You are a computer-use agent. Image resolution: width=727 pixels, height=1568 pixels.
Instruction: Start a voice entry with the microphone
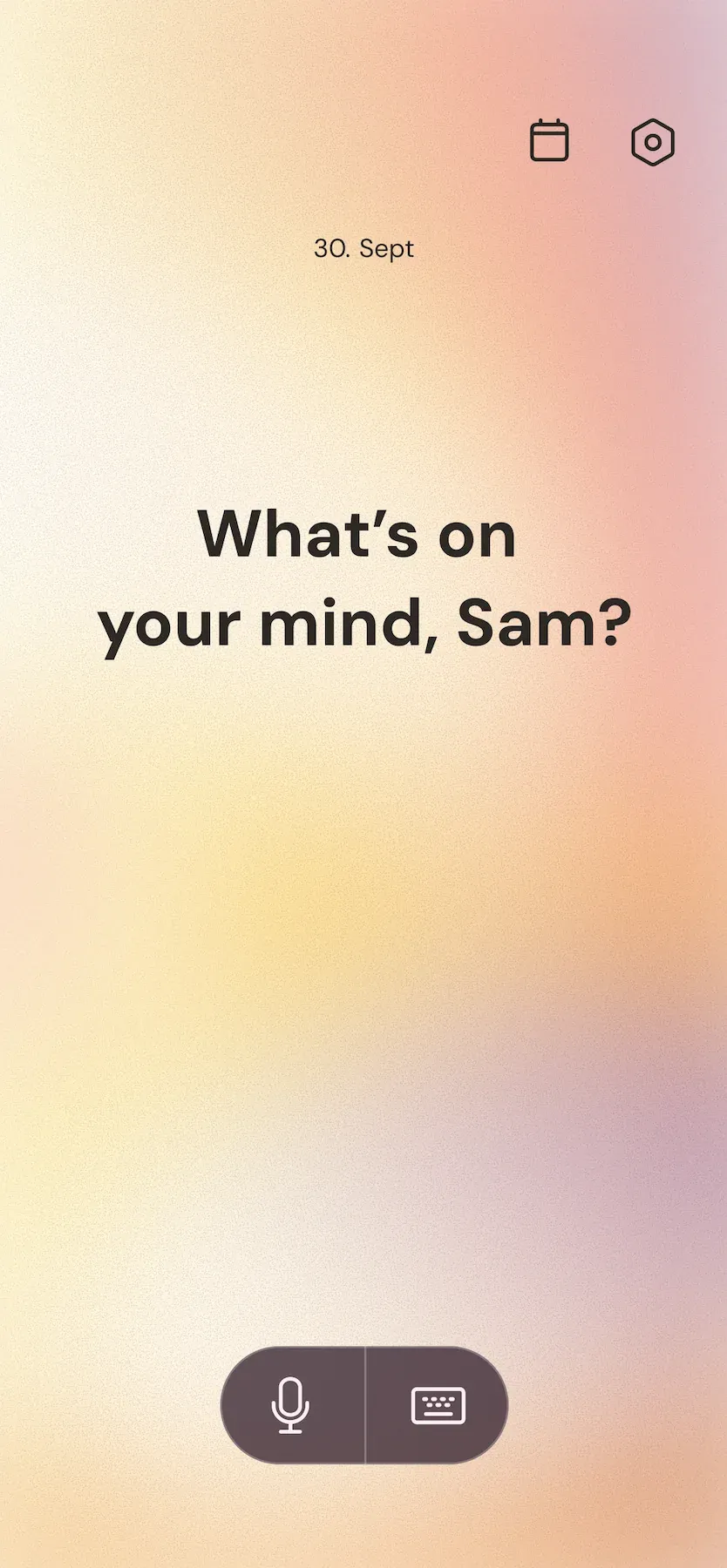point(291,1404)
